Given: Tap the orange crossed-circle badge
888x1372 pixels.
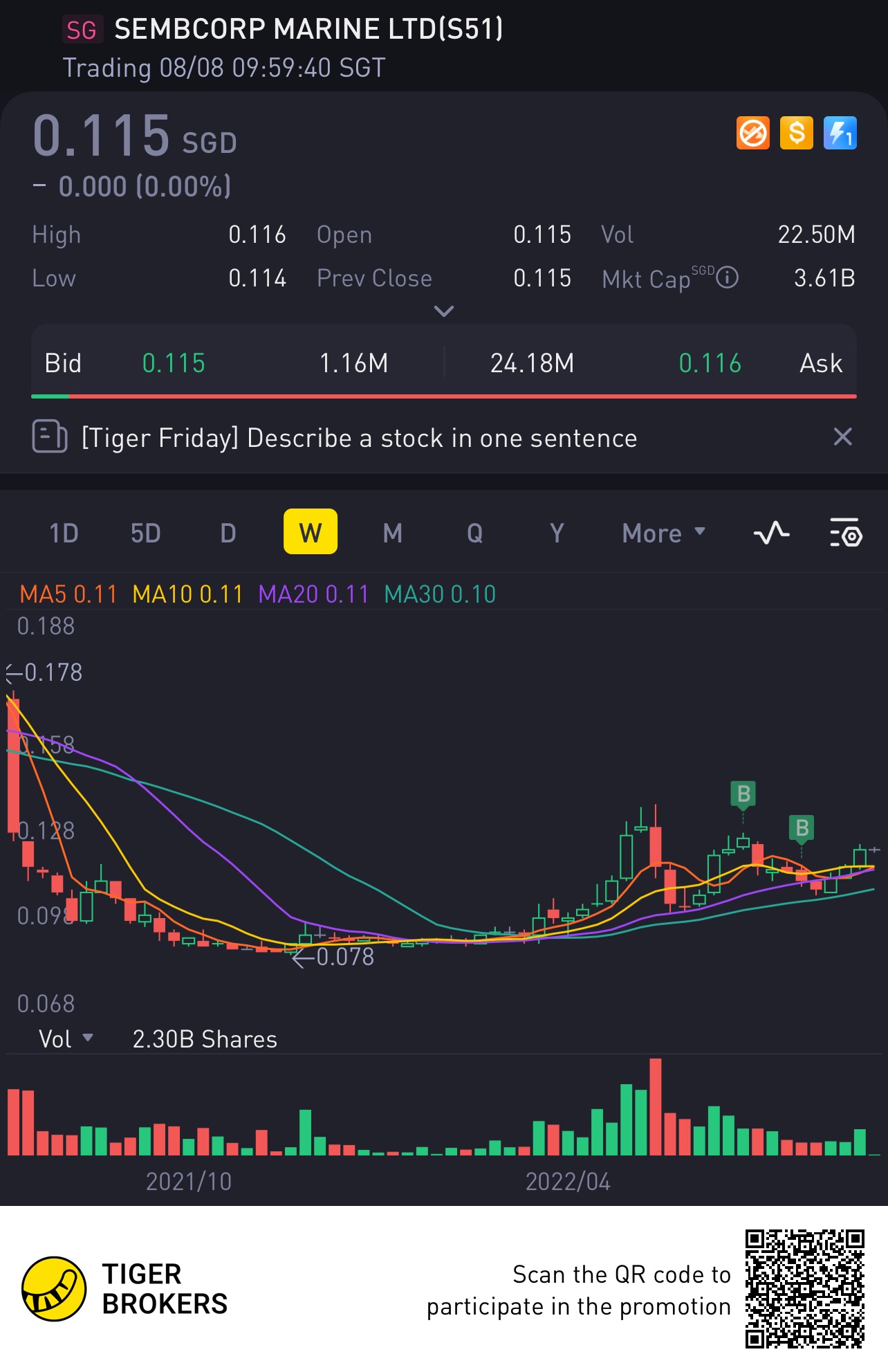Looking at the screenshot, I should (x=753, y=133).
